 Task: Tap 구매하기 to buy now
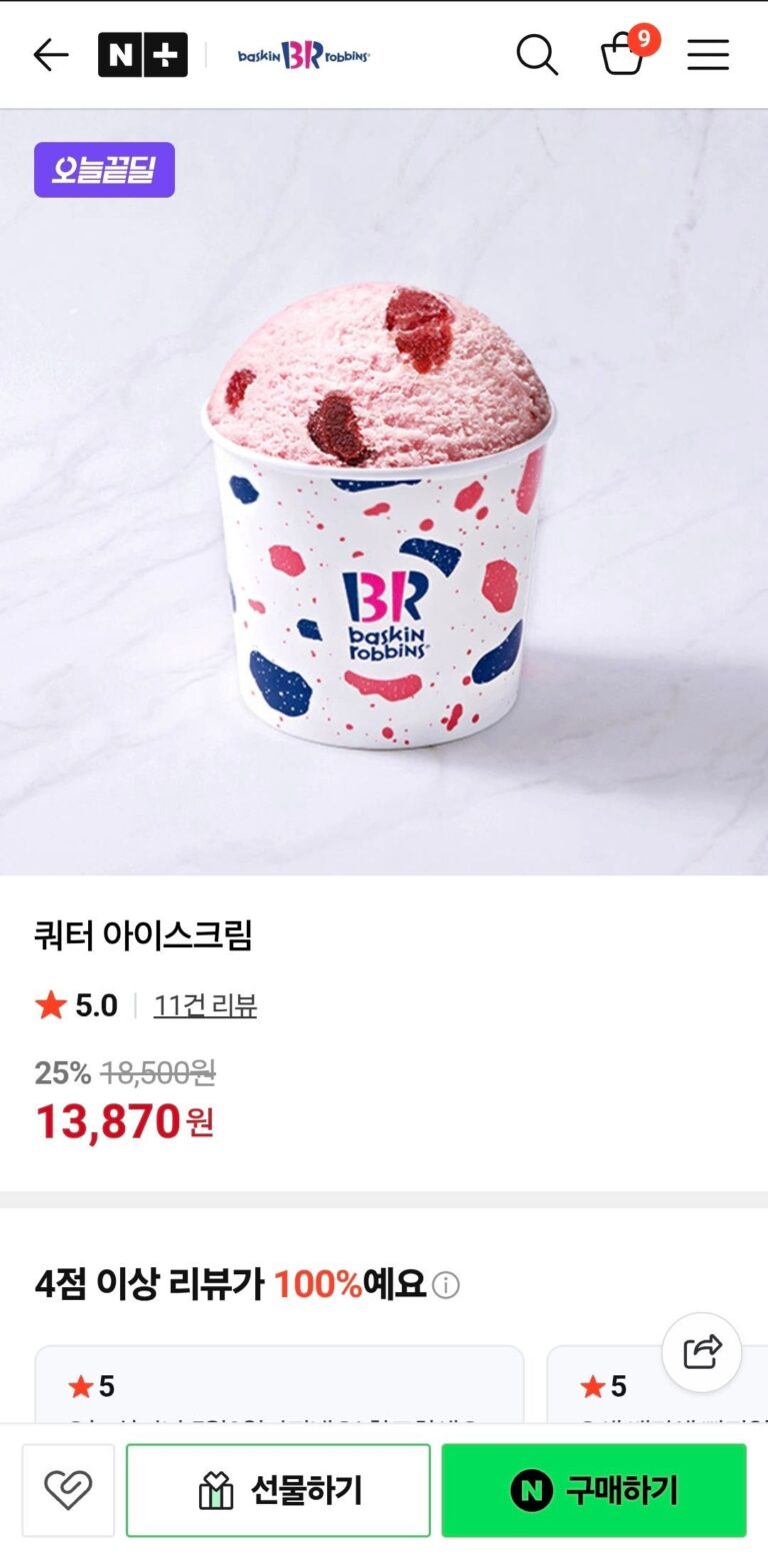coord(594,1490)
